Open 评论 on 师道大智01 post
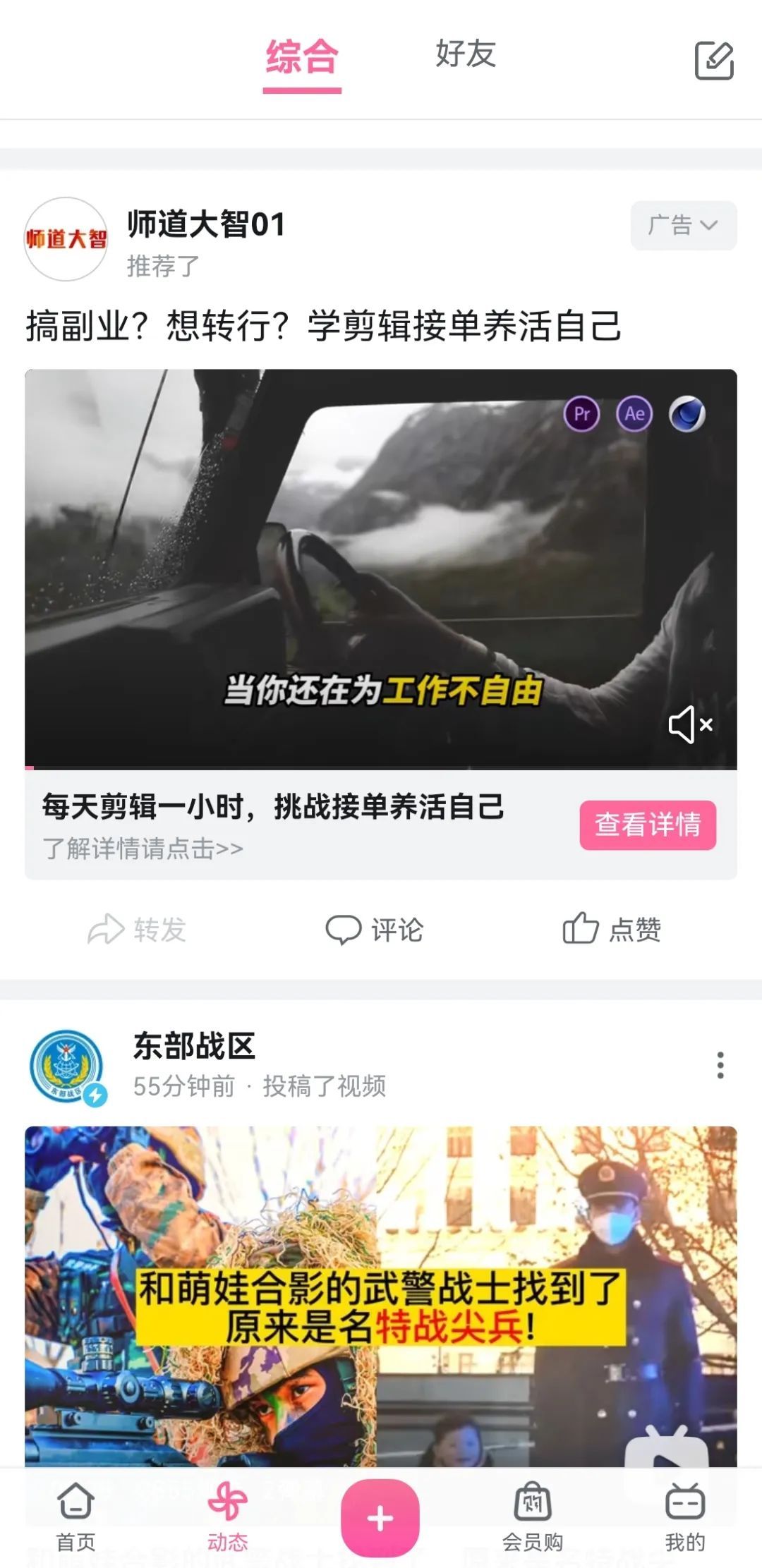762x1568 pixels. click(x=375, y=930)
